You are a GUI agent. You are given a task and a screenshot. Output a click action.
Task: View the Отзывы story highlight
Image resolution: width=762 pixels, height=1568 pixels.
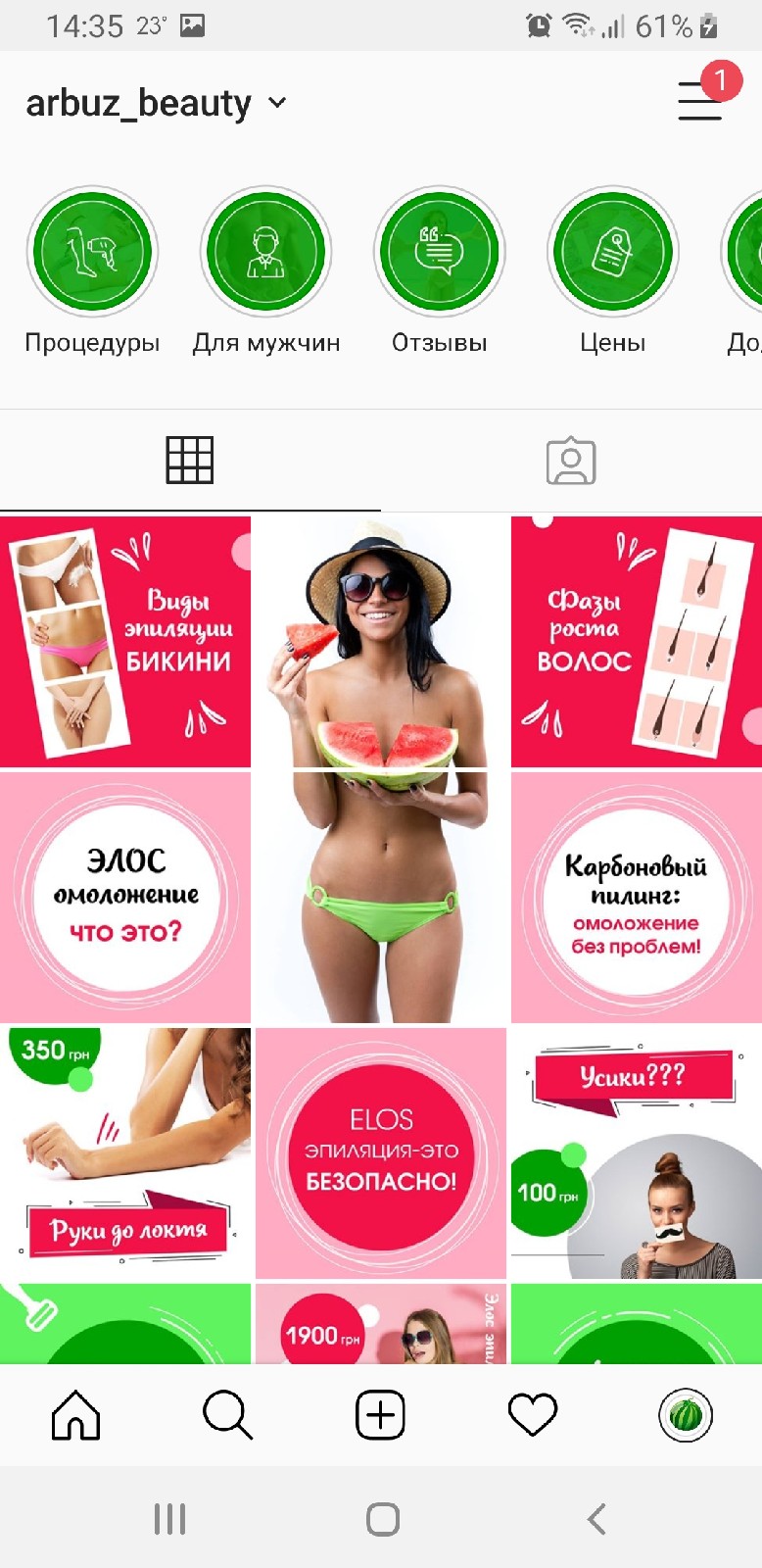pos(440,252)
